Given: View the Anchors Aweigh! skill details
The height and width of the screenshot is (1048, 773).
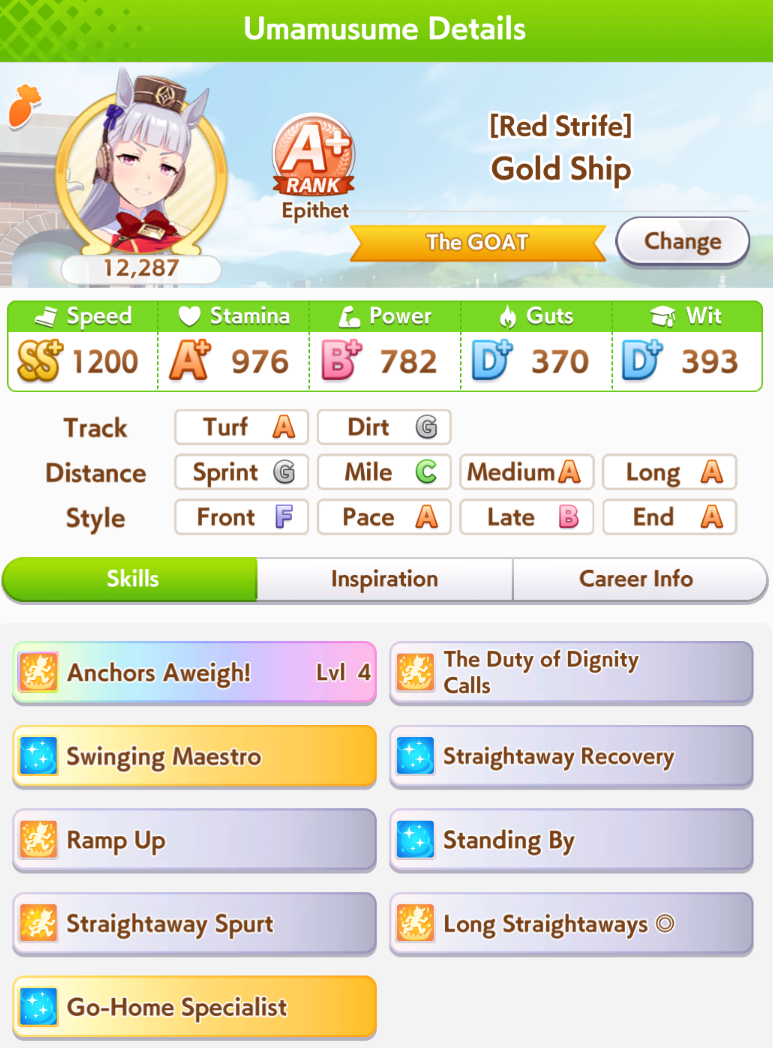Looking at the screenshot, I should coord(195,673).
